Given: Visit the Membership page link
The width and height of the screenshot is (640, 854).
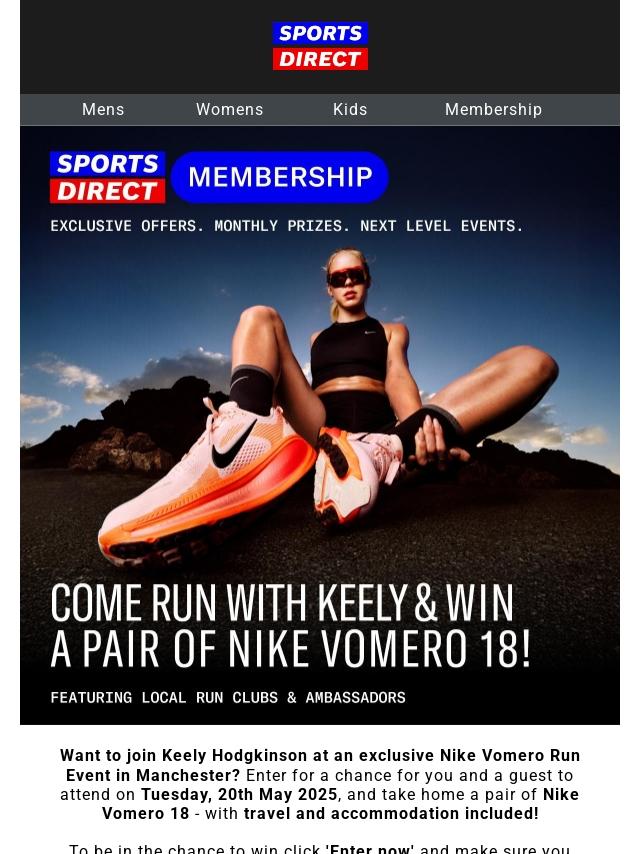Looking at the screenshot, I should point(493,110).
